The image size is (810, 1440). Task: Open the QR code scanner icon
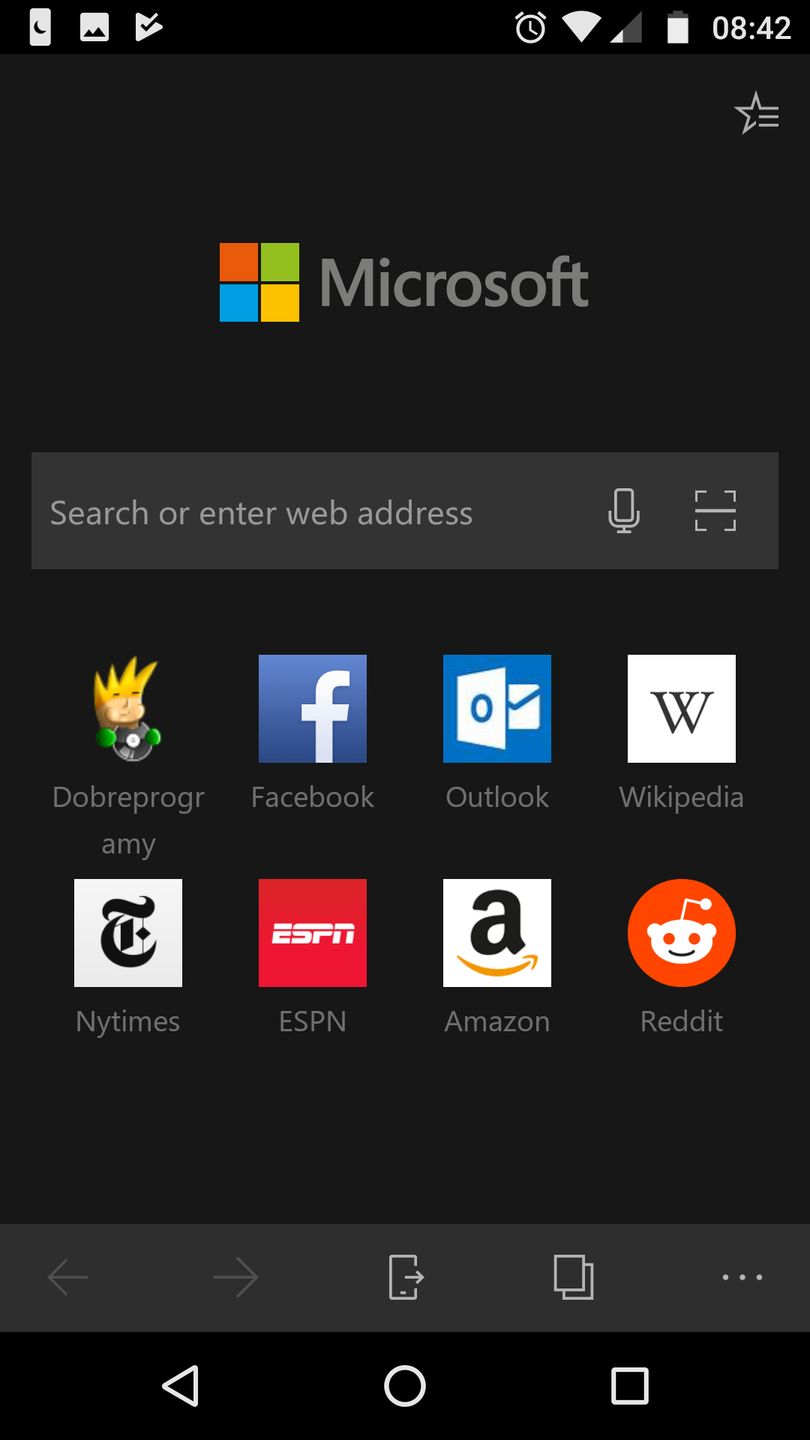pos(715,511)
